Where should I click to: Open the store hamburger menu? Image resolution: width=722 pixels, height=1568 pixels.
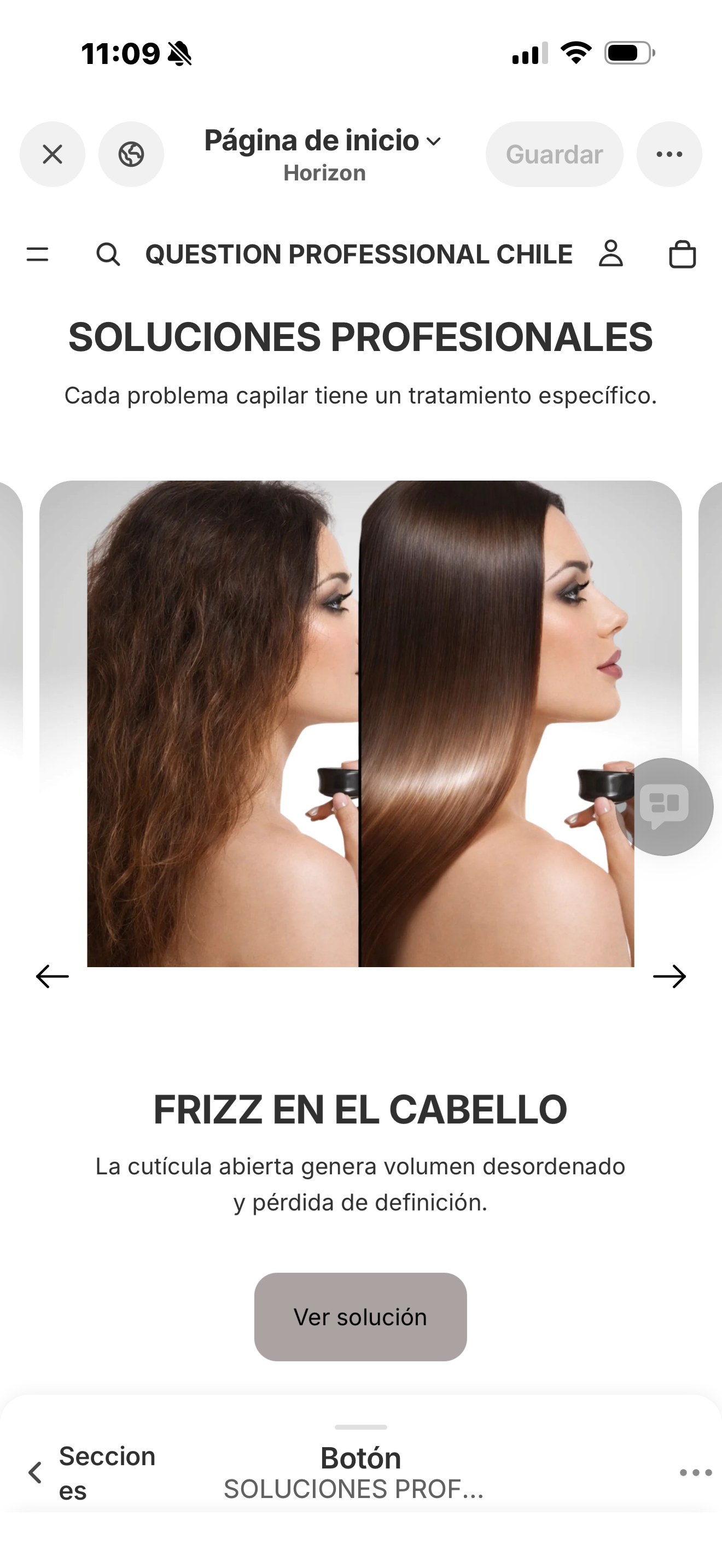click(38, 254)
